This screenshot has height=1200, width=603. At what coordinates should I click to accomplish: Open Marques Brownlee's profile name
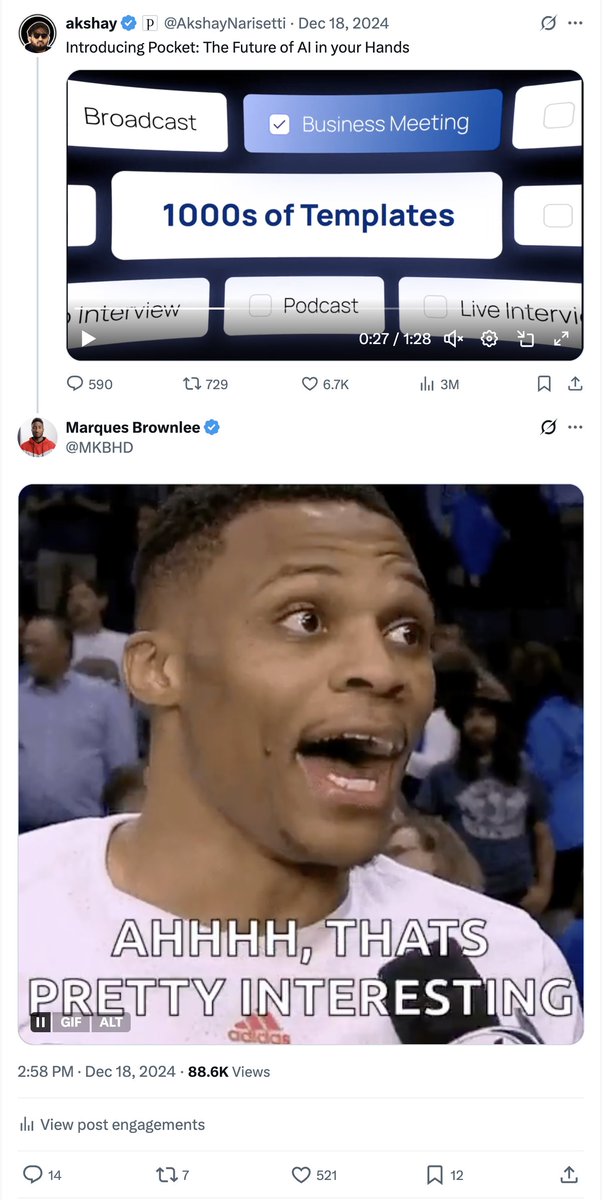132,427
